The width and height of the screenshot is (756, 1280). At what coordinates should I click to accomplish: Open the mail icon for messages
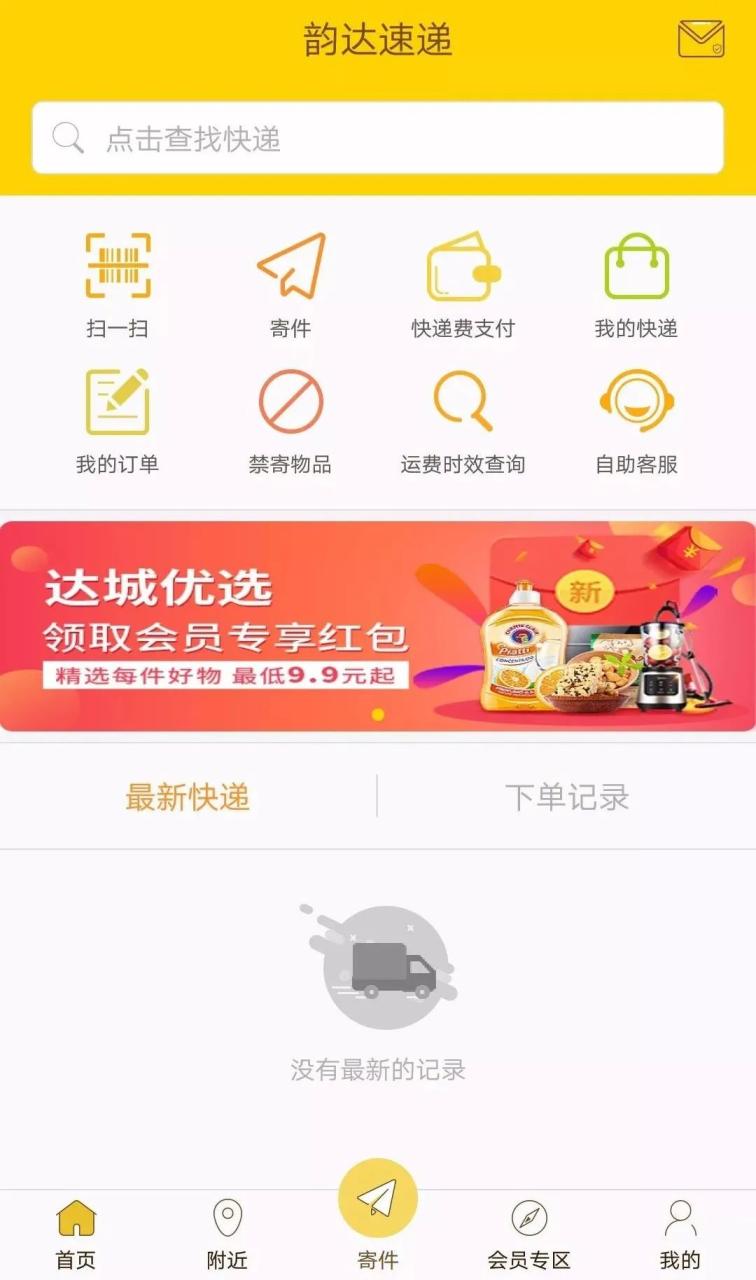tap(700, 39)
